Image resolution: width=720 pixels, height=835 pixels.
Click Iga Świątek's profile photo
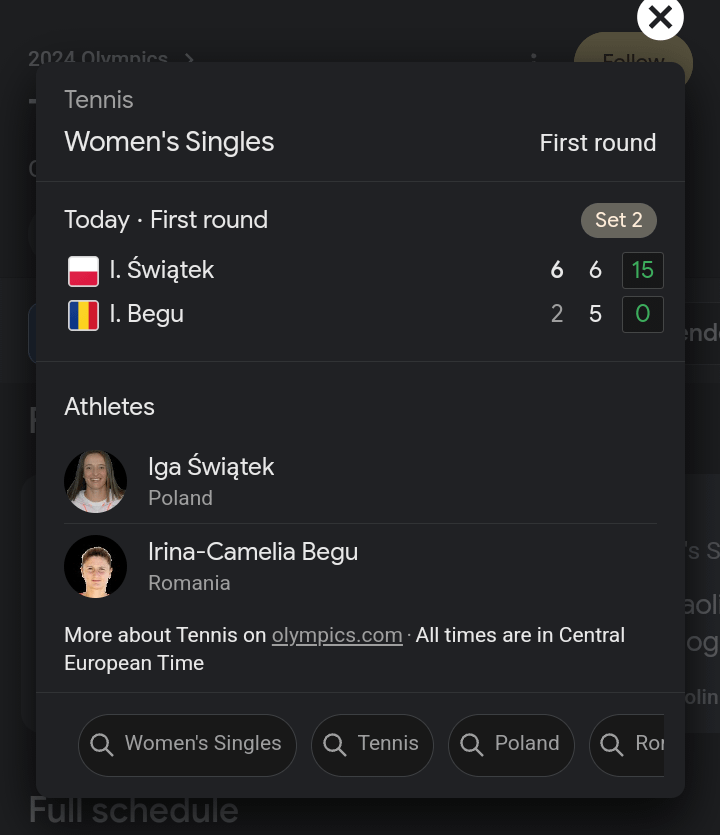click(96, 481)
